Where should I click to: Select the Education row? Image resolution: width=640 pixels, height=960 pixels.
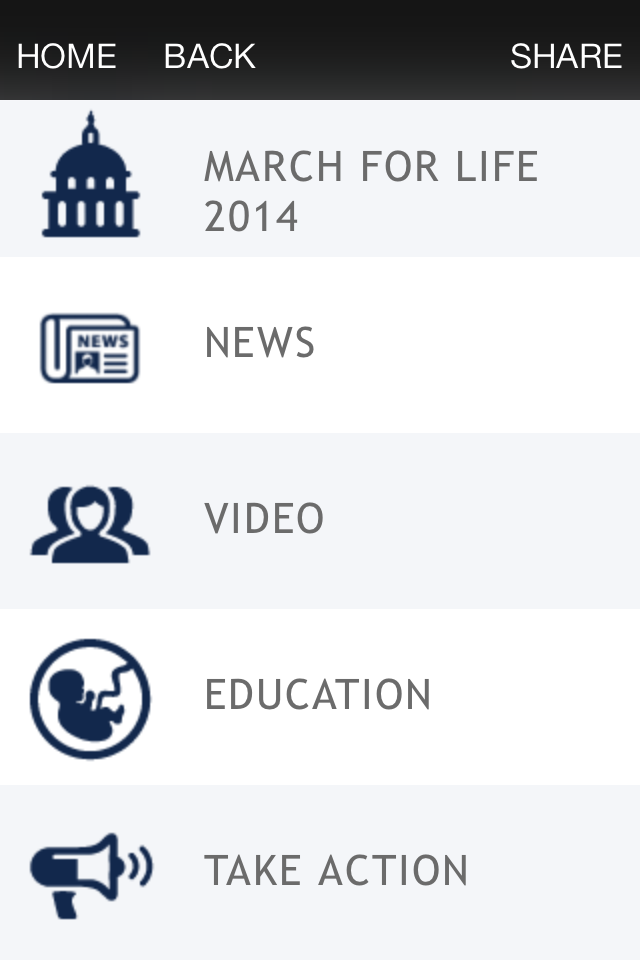coord(320,696)
